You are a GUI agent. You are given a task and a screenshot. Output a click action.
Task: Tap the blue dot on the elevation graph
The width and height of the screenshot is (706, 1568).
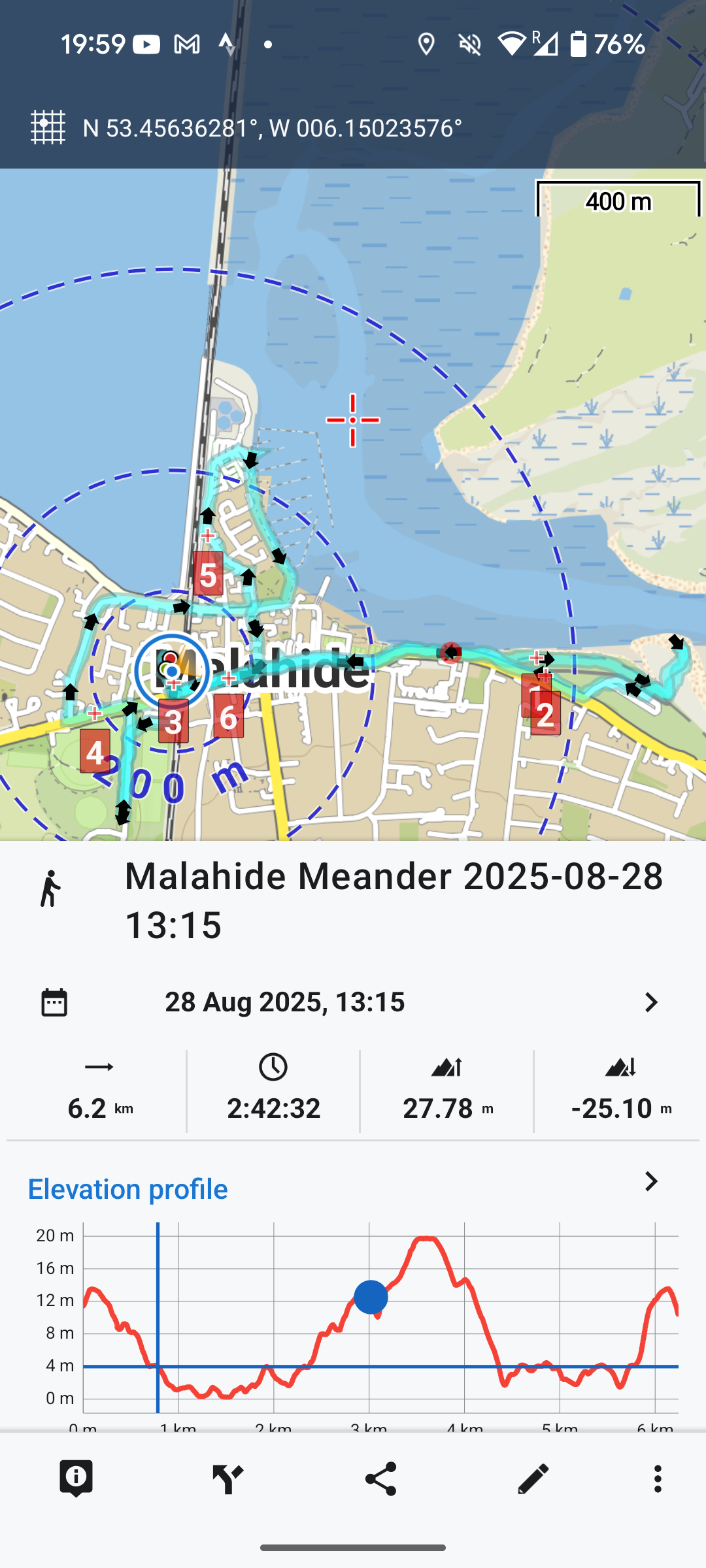(x=371, y=1297)
